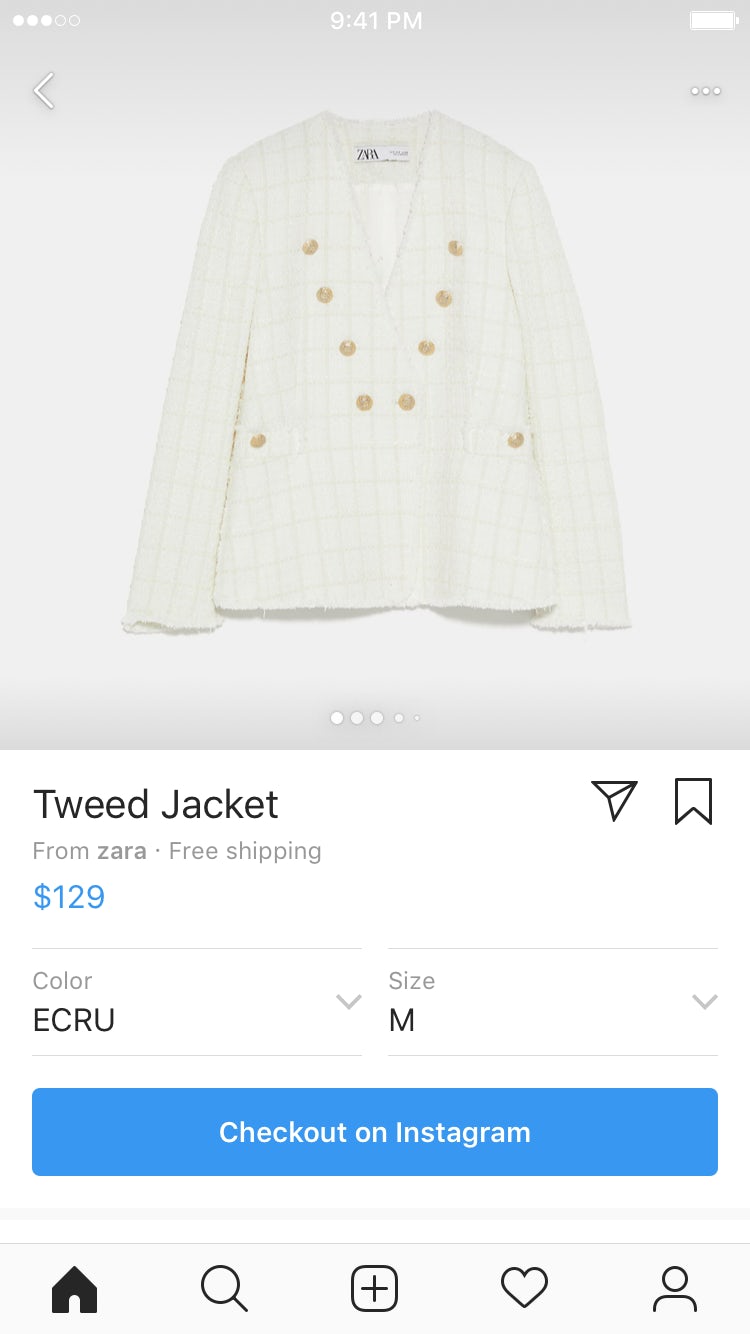Go to the Instagram Home feed
The height and width of the screenshot is (1334, 750).
[x=73, y=1289]
